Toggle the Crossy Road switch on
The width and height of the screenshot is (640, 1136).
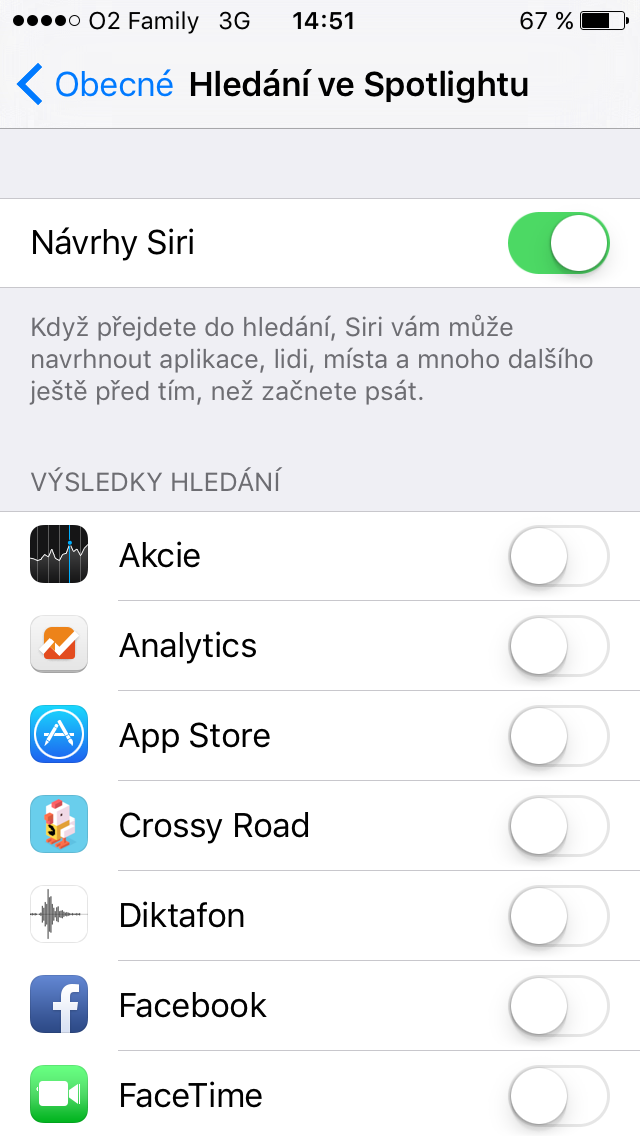pyautogui.click(x=558, y=826)
